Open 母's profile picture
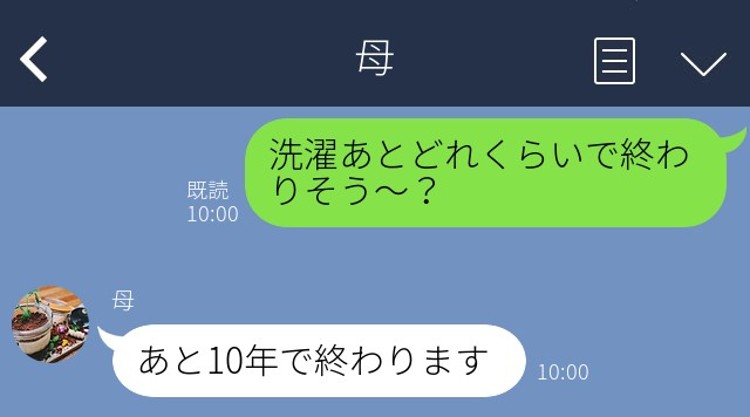 [x=50, y=325]
